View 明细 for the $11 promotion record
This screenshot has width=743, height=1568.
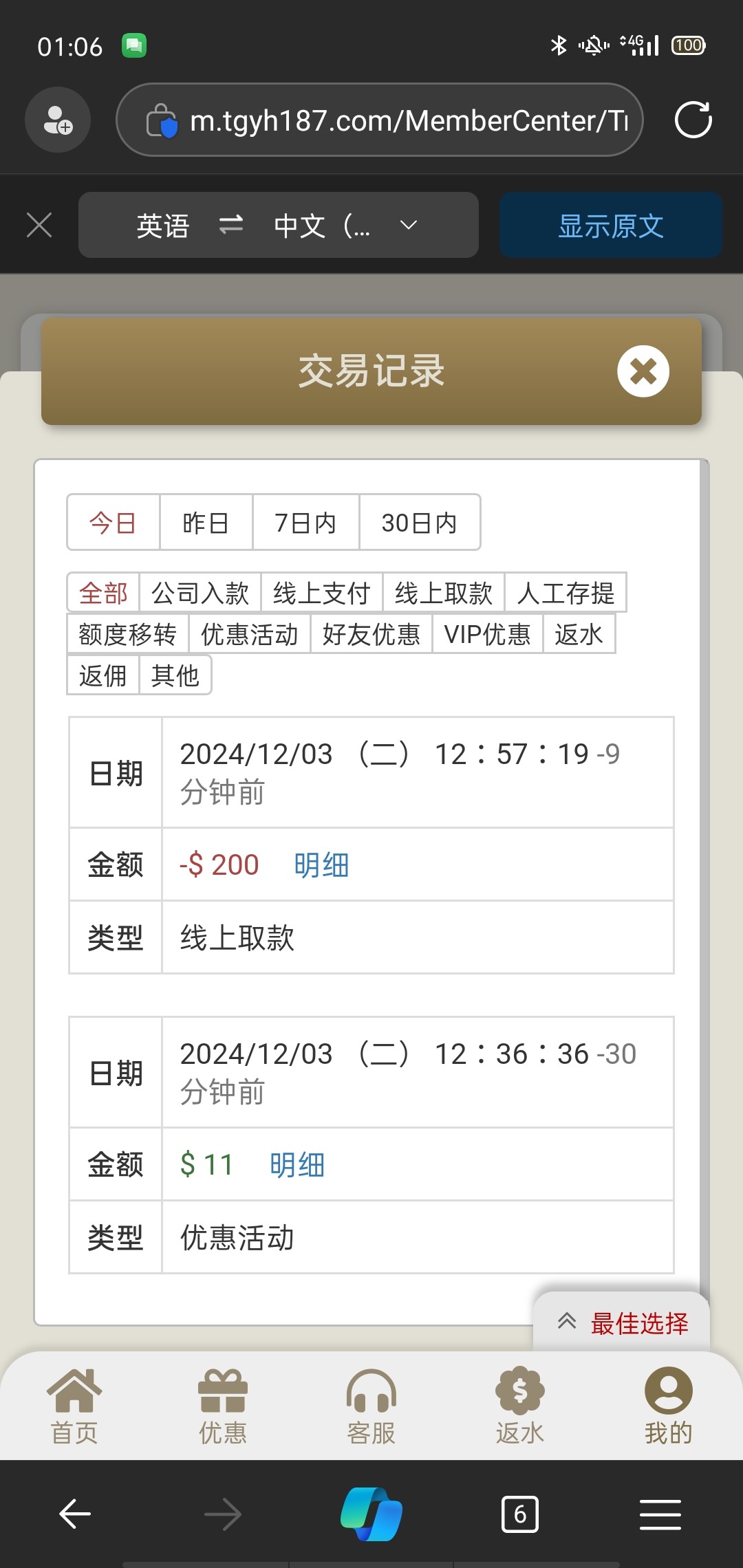coord(297,1165)
